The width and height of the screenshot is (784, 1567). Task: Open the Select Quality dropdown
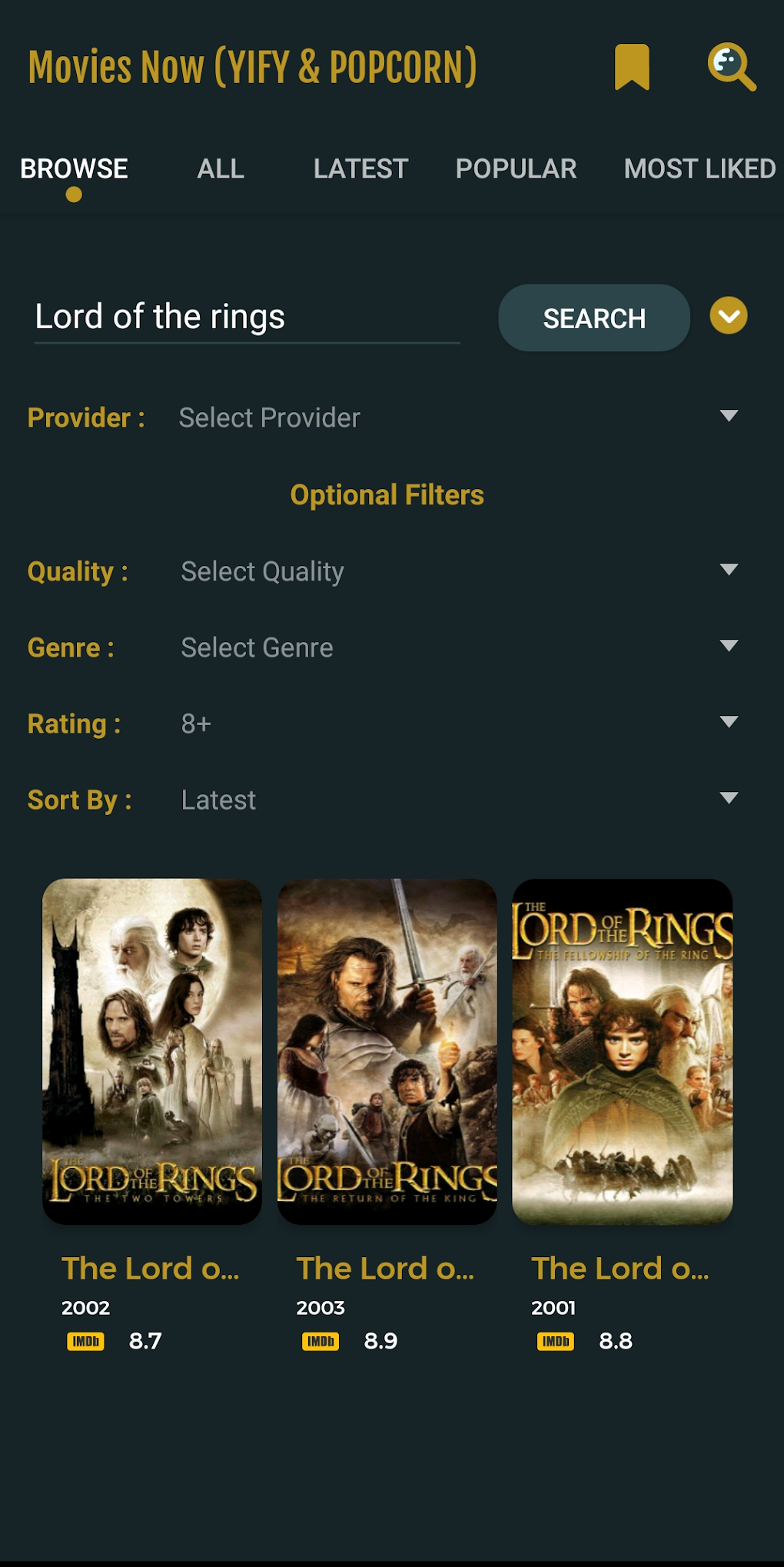pyautogui.click(x=460, y=571)
